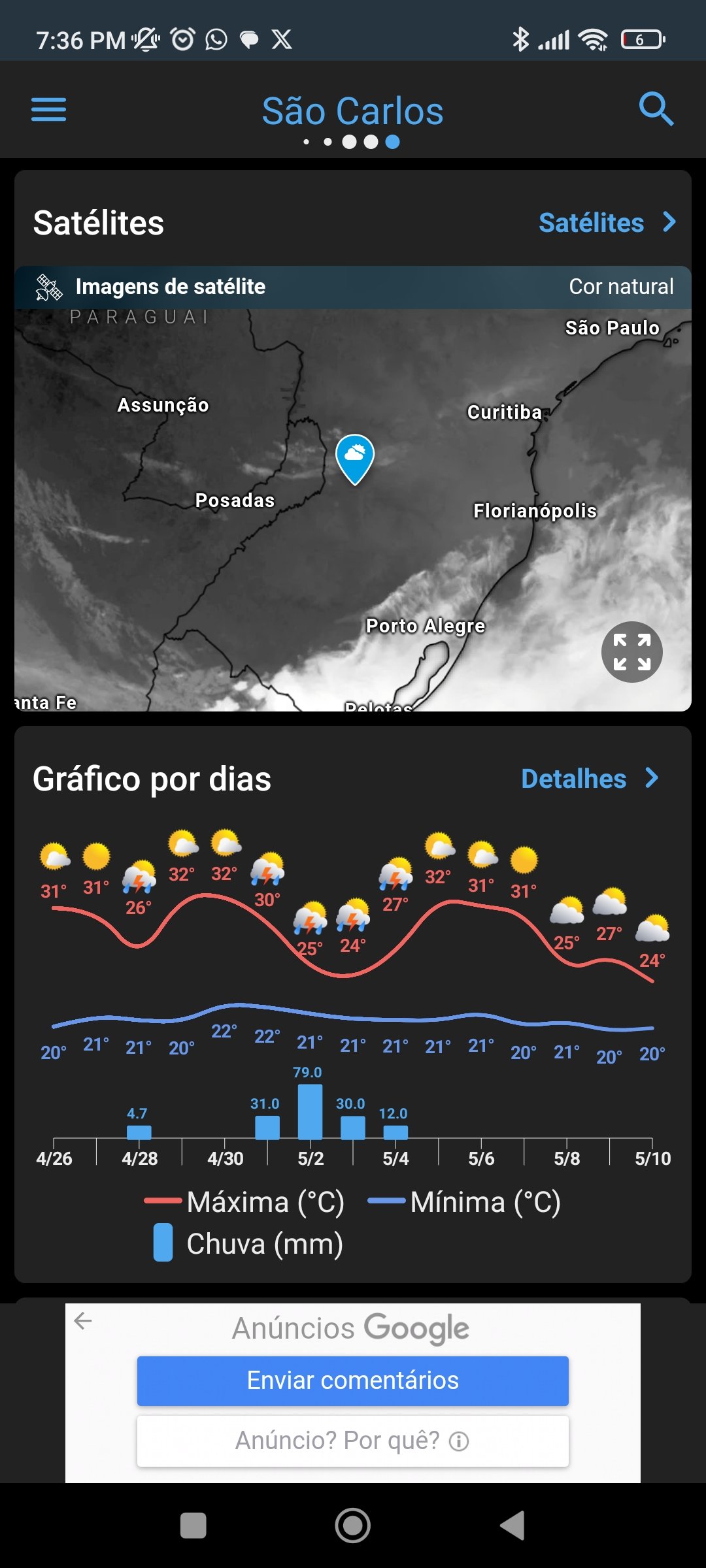Open Detalhes for the daily chart

point(590,779)
